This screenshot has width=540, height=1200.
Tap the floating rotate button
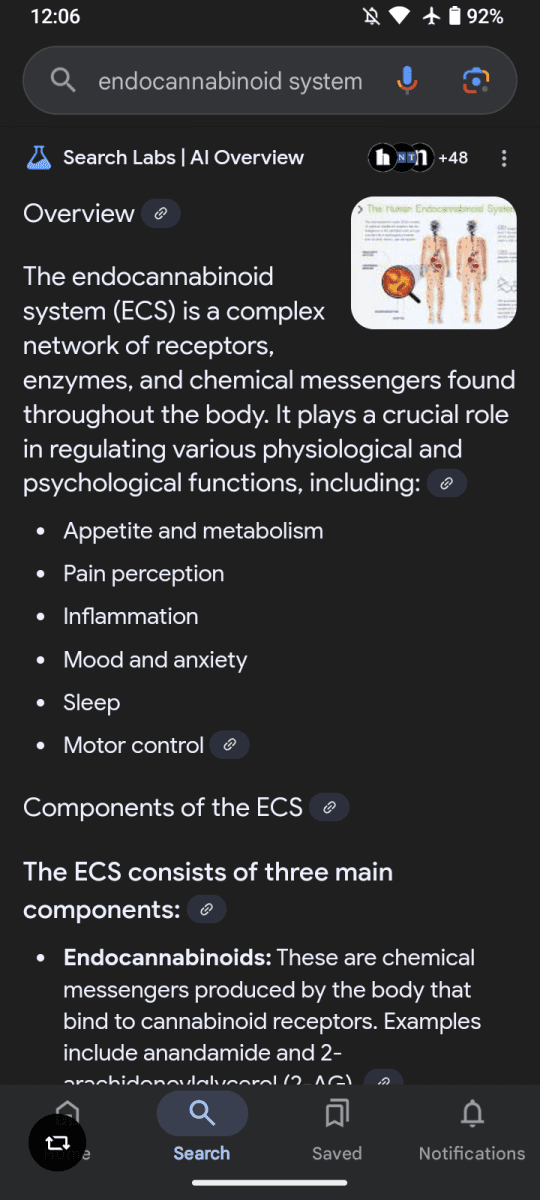tap(57, 1141)
